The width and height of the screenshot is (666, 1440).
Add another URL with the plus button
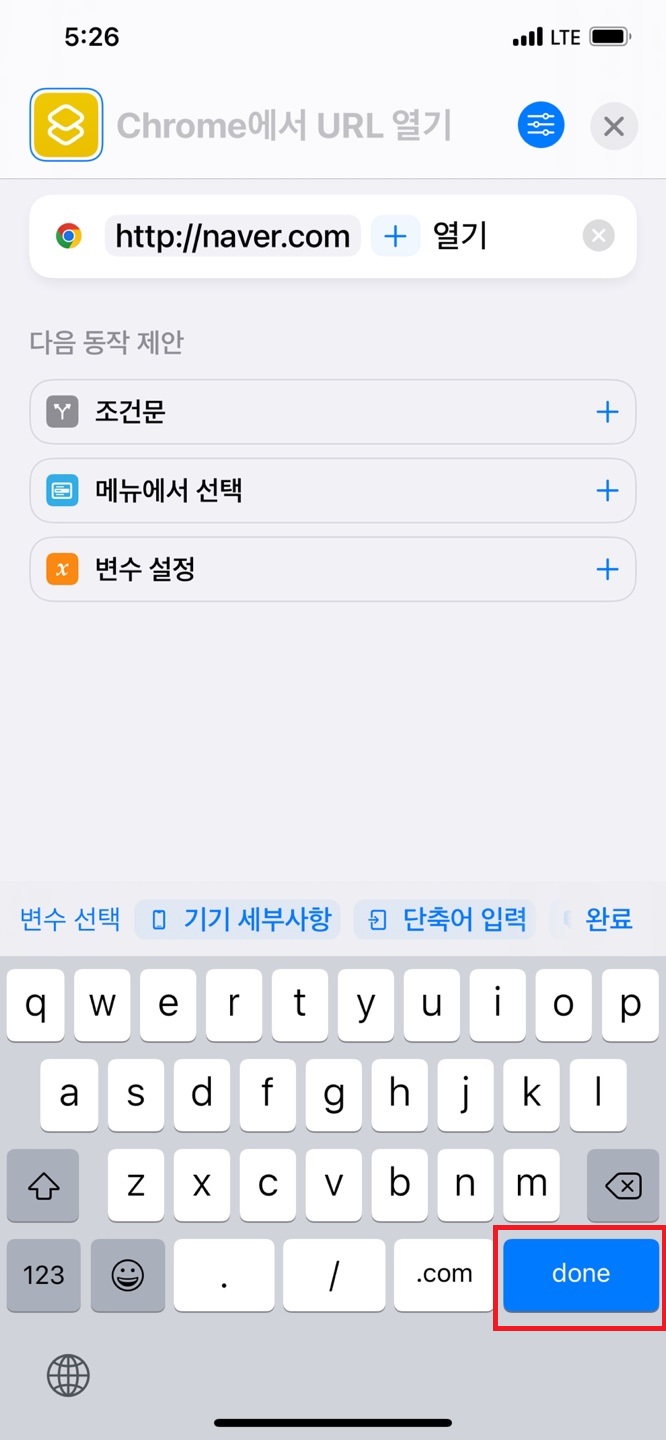coord(395,237)
